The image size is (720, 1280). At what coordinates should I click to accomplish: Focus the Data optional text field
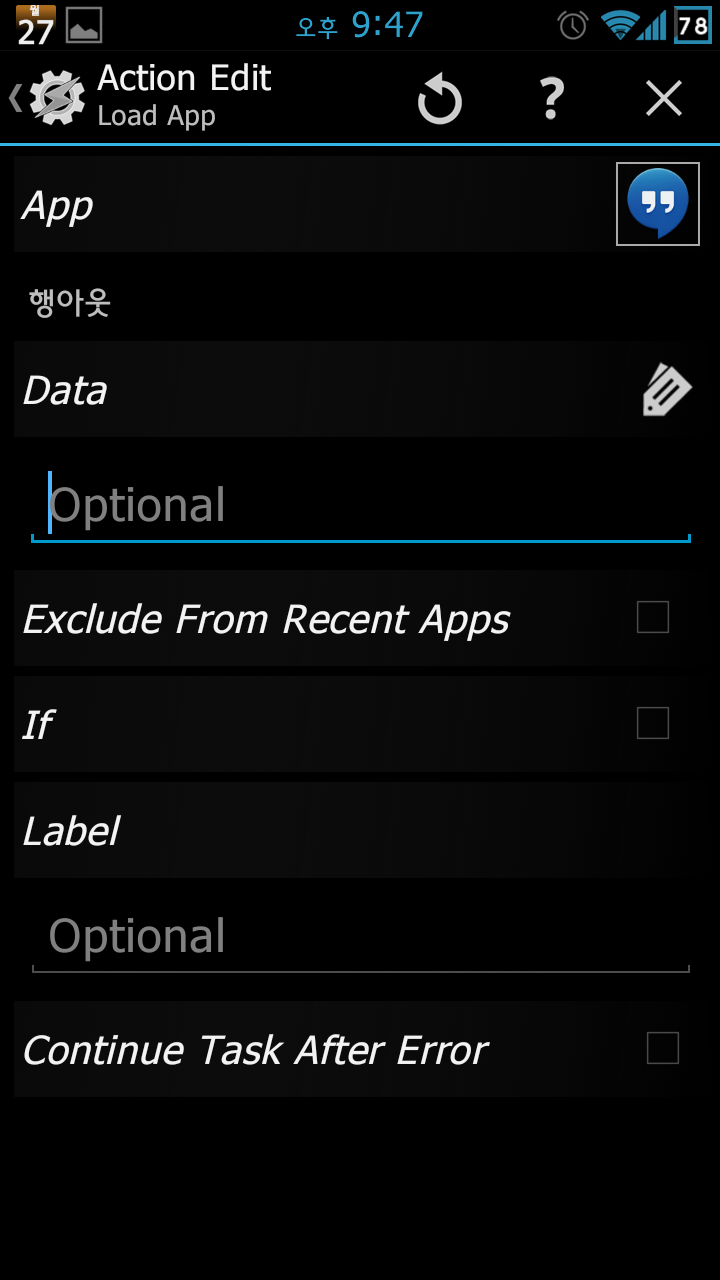pyautogui.click(x=360, y=506)
